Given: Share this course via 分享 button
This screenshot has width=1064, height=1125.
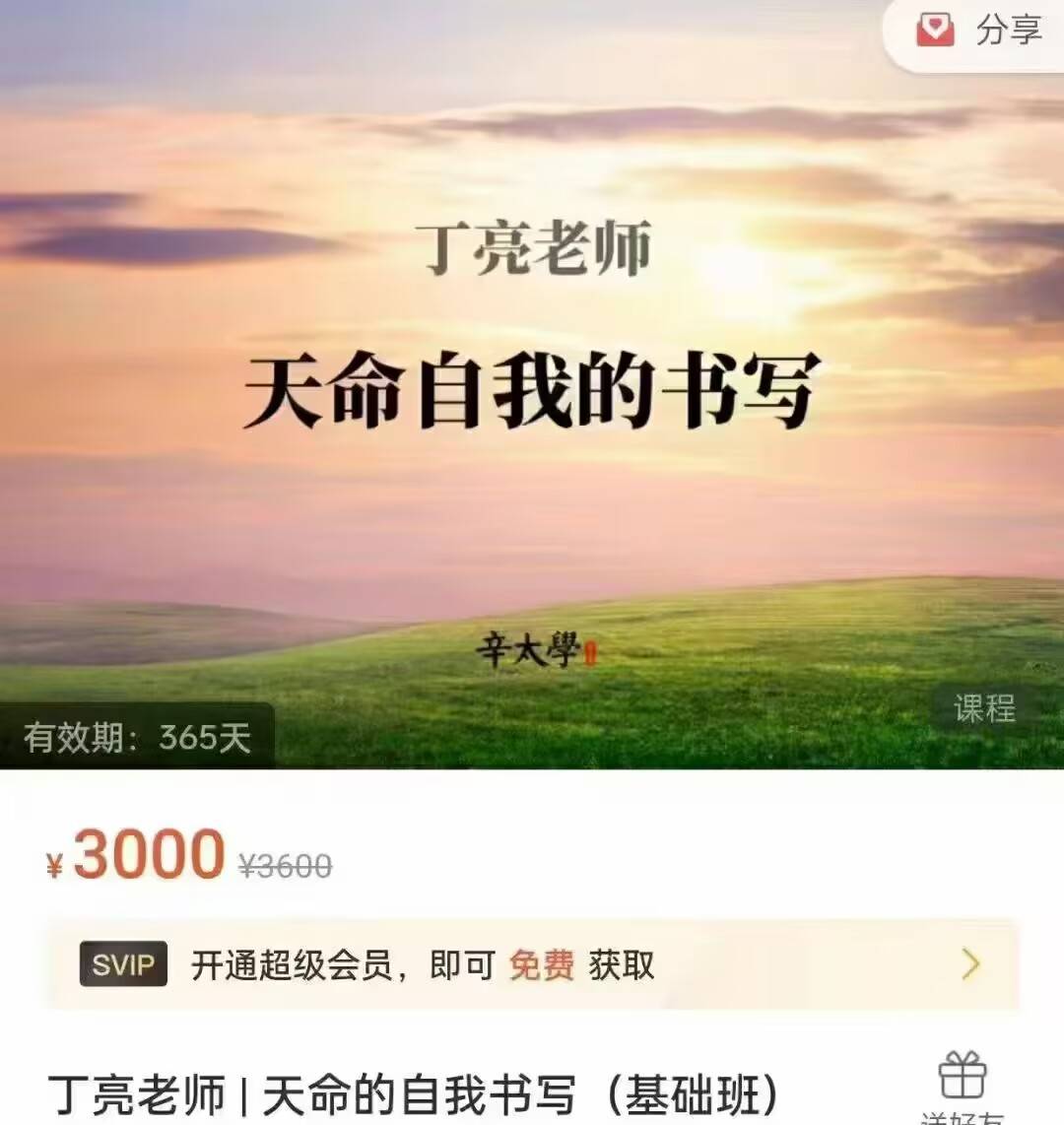Looking at the screenshot, I should 980,32.
